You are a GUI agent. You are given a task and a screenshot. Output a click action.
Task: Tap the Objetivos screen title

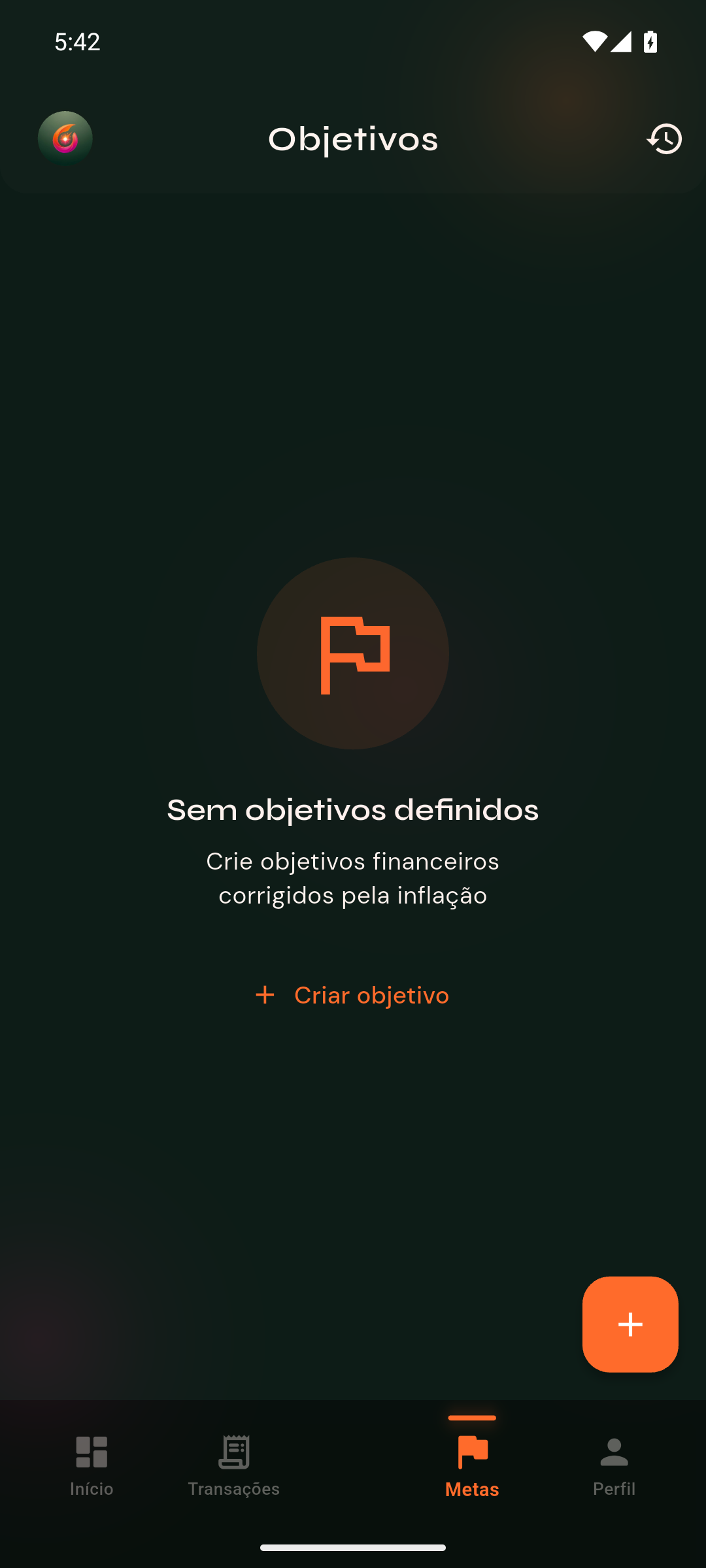tap(353, 139)
